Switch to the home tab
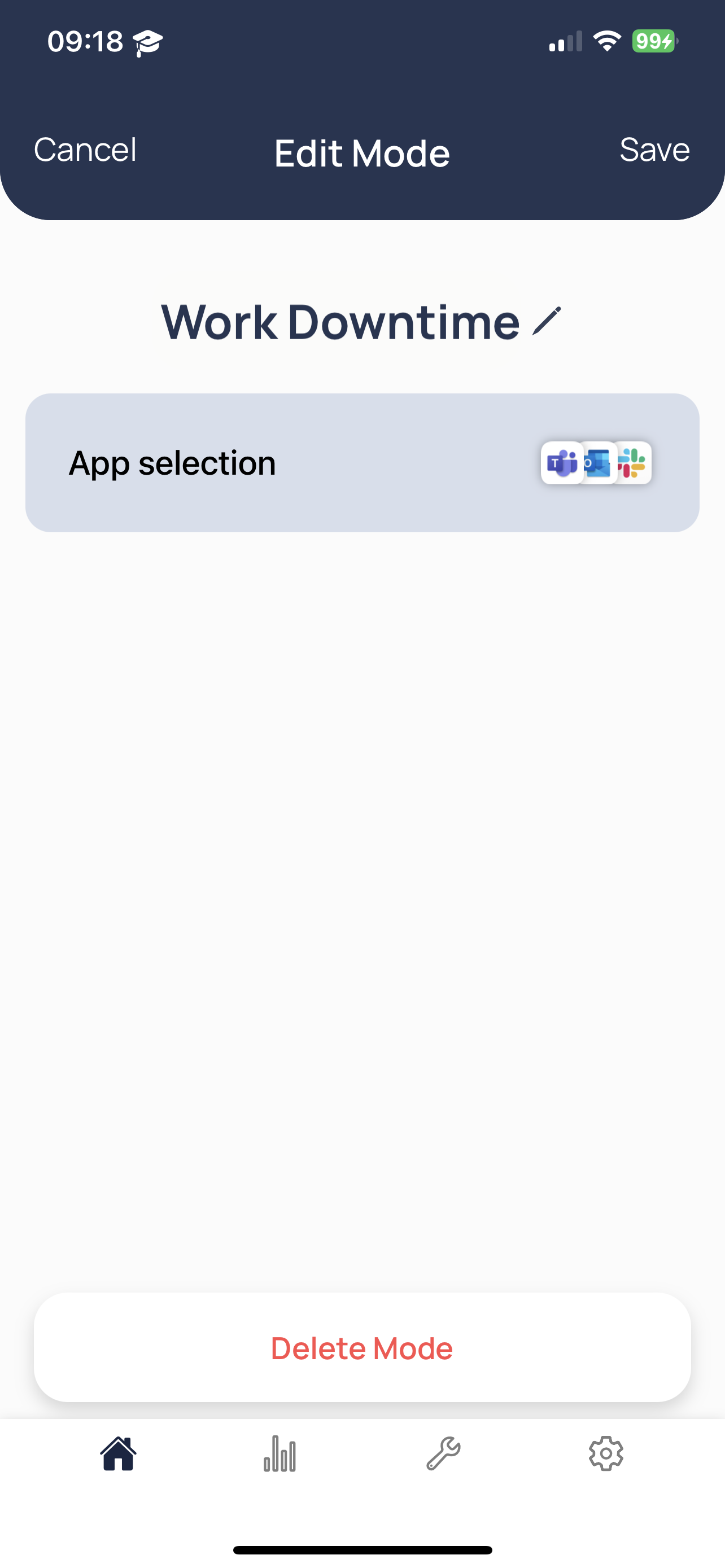This screenshot has width=725, height=1568. click(119, 1453)
